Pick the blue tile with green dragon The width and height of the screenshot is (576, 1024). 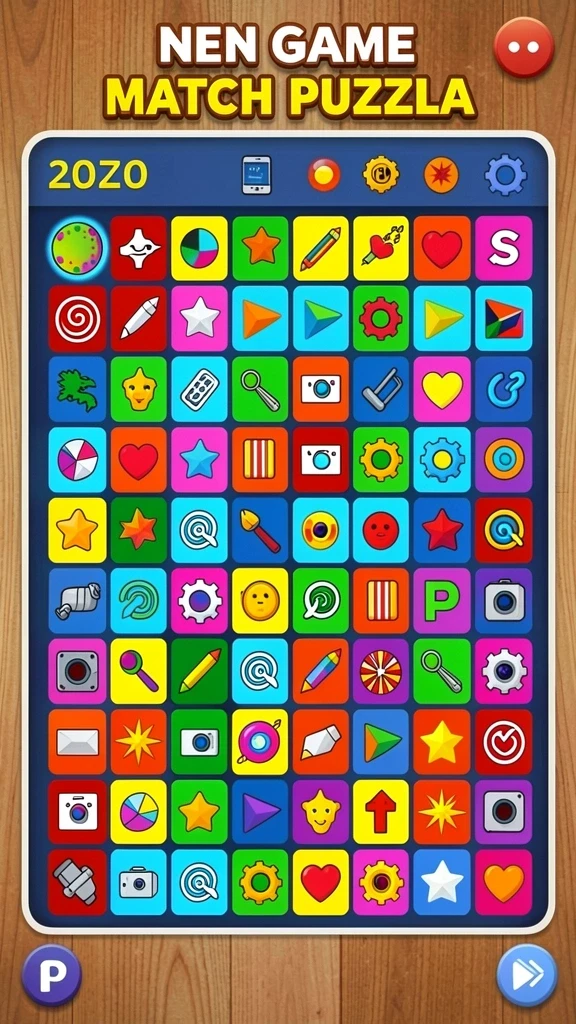point(77,389)
